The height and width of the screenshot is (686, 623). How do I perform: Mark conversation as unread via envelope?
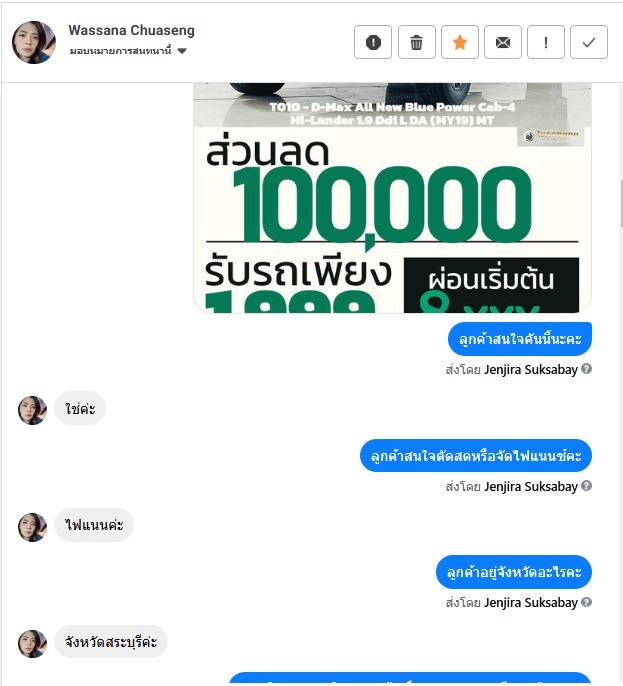[x=503, y=42]
